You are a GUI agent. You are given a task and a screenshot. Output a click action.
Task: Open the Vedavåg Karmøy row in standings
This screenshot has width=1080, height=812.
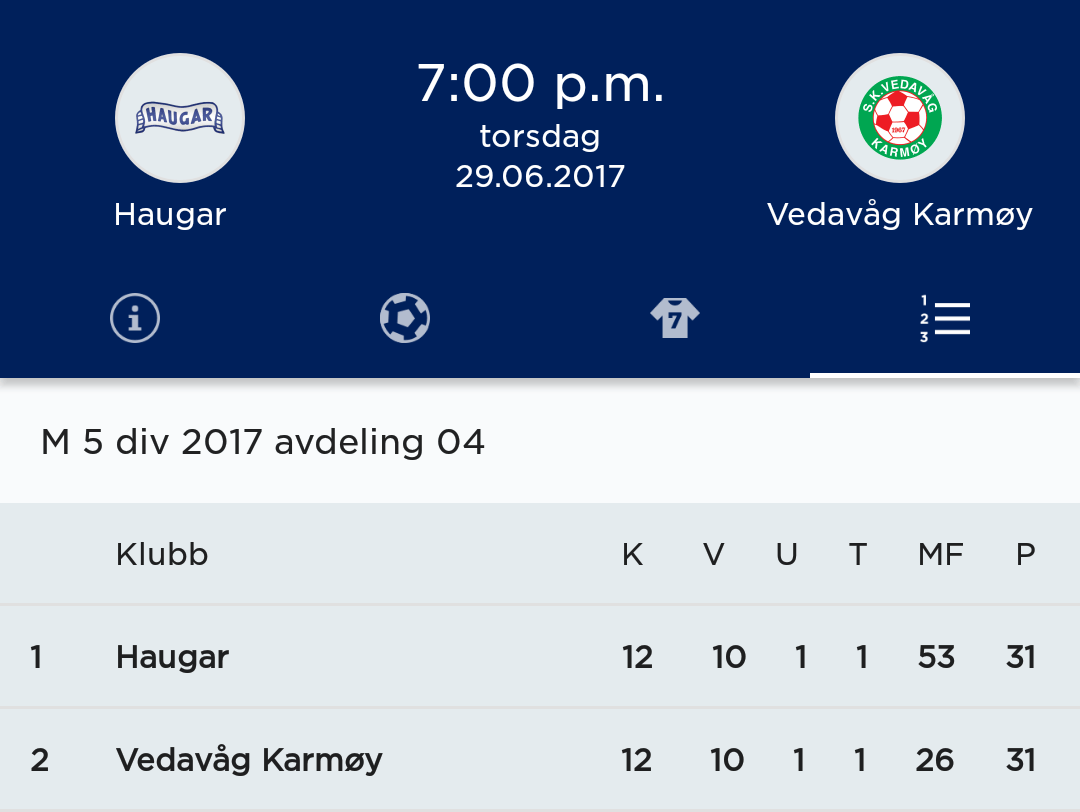click(540, 760)
